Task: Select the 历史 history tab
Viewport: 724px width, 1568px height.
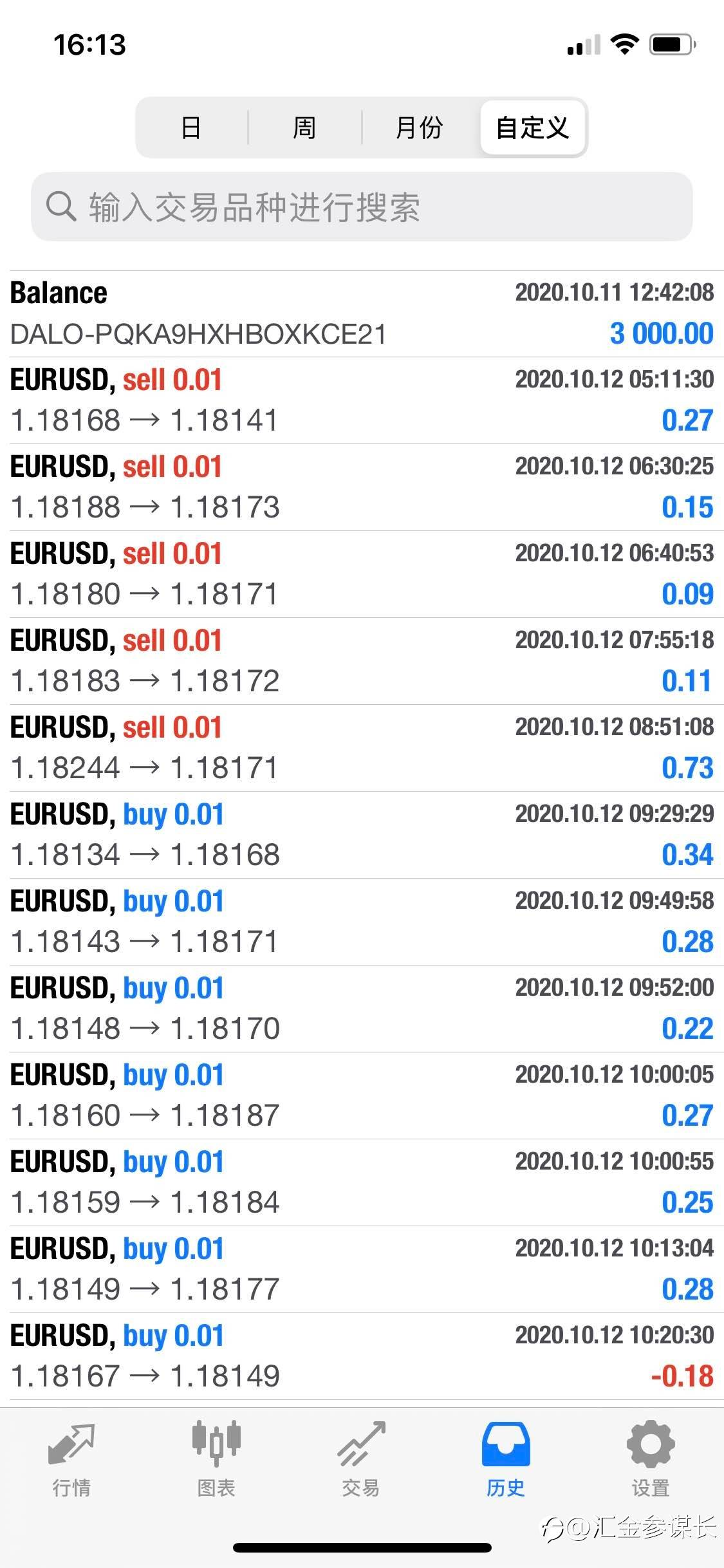Action: click(x=506, y=1459)
